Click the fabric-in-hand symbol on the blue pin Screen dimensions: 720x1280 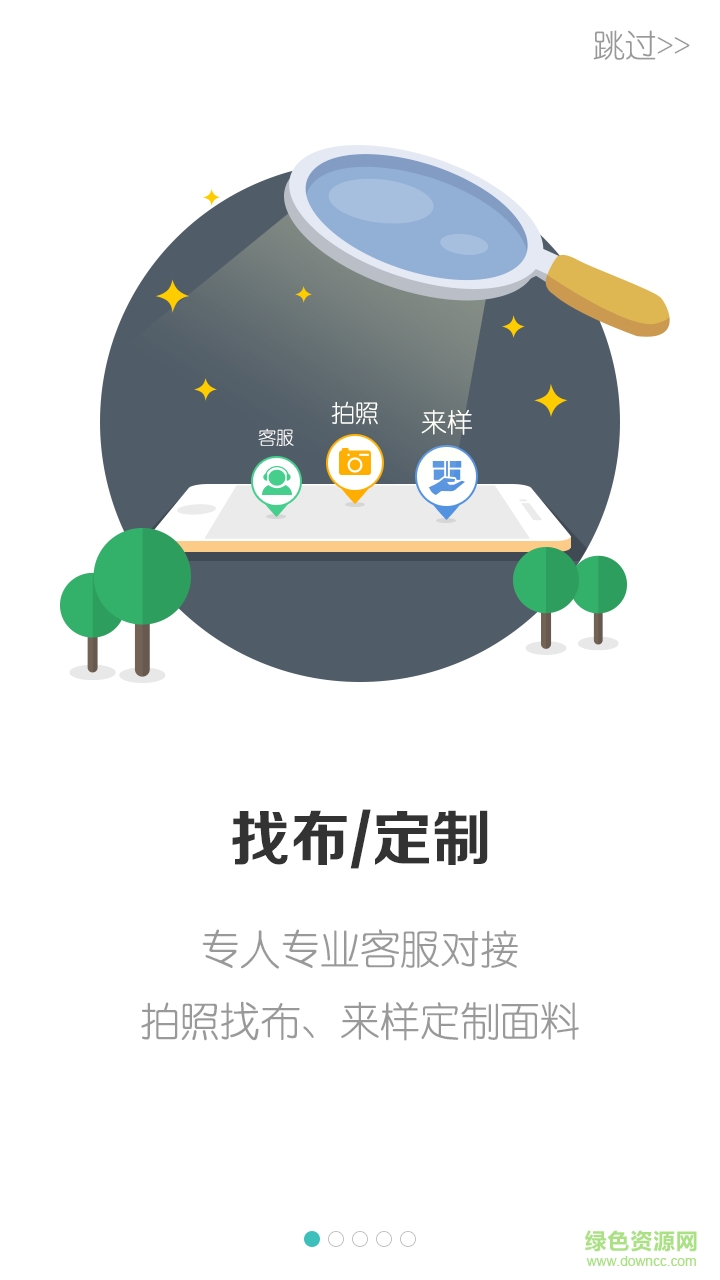[444, 476]
